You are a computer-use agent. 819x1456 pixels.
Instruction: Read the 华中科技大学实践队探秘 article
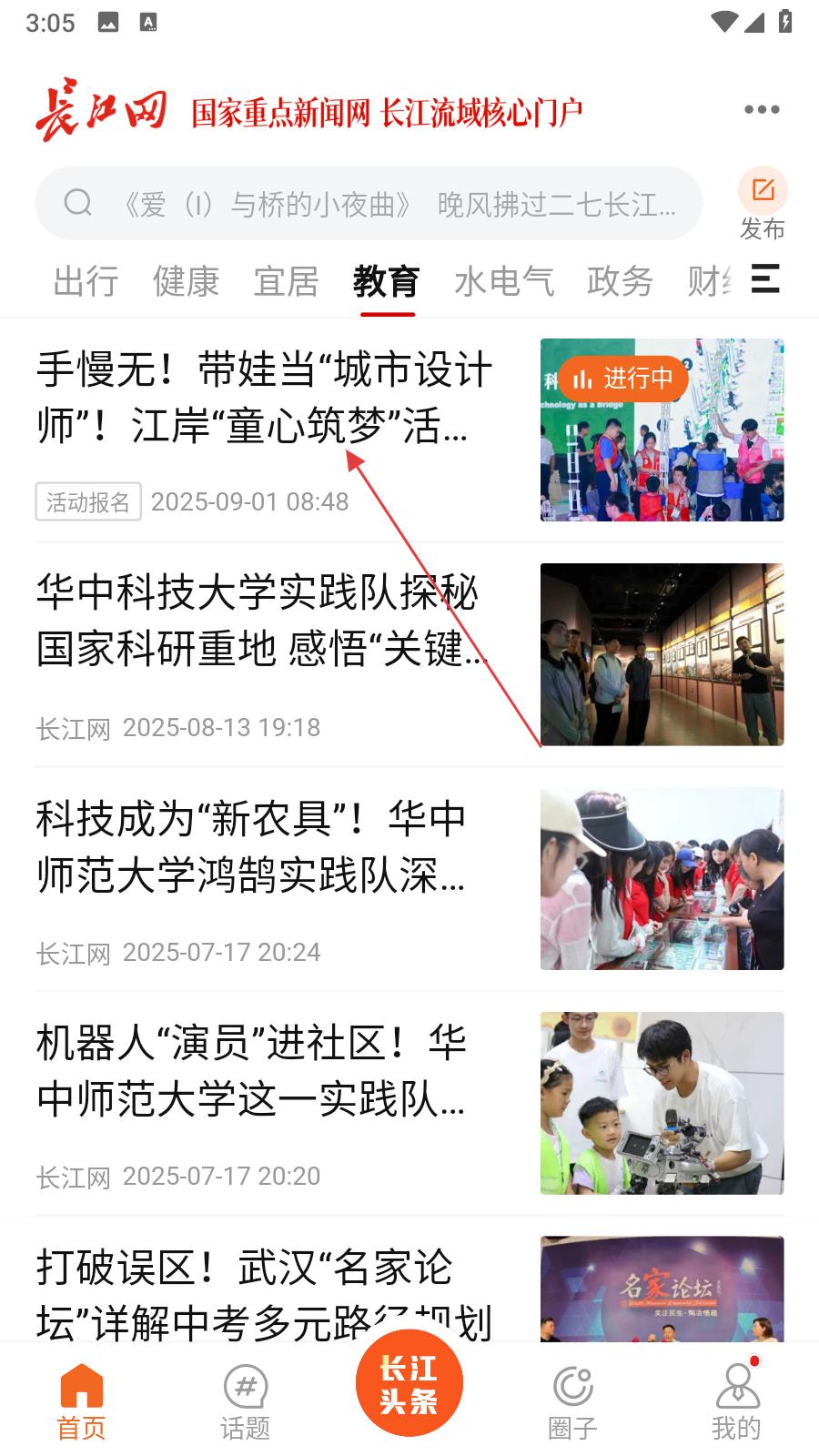(264, 622)
